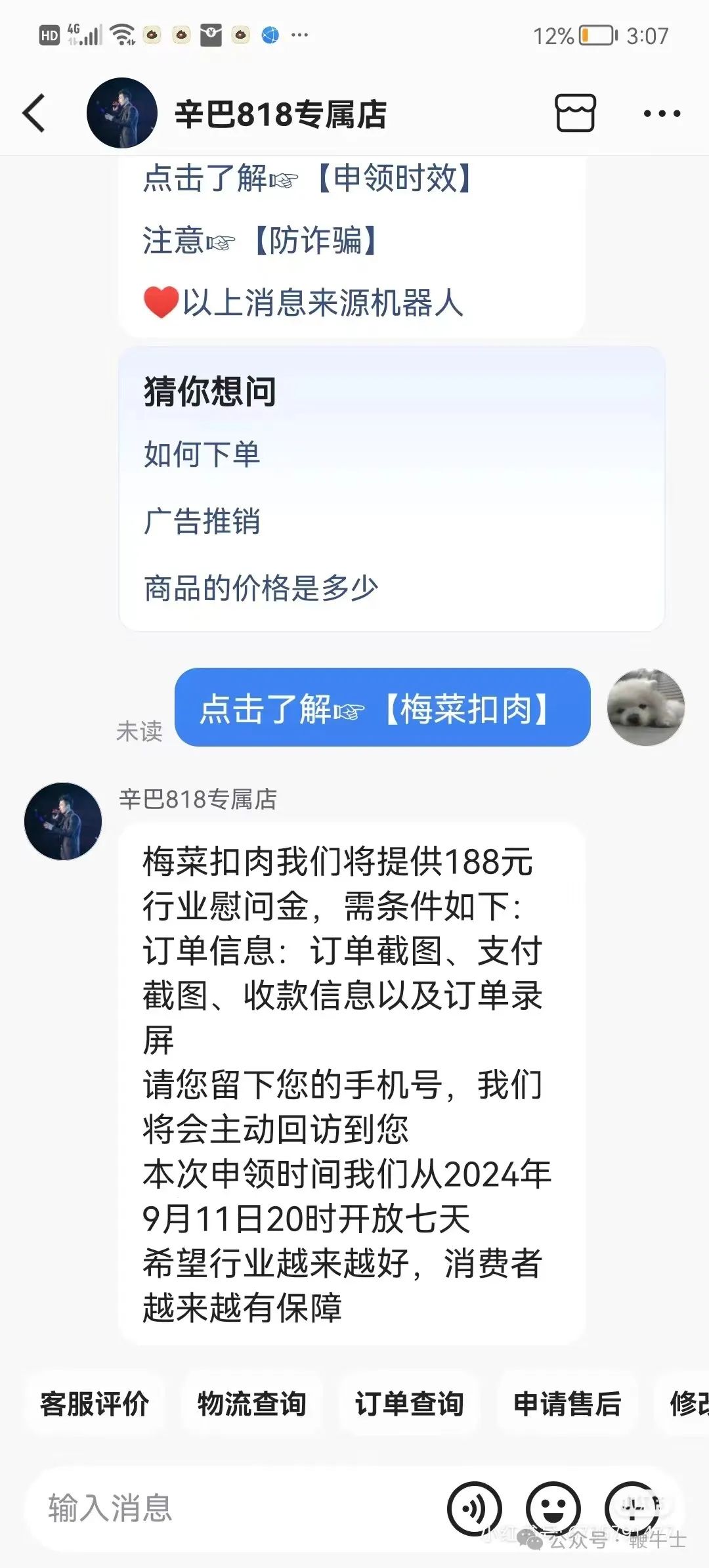Image resolution: width=709 pixels, height=1568 pixels.
Task: Open the 【防诈骗】 notice link
Action: tap(315, 241)
